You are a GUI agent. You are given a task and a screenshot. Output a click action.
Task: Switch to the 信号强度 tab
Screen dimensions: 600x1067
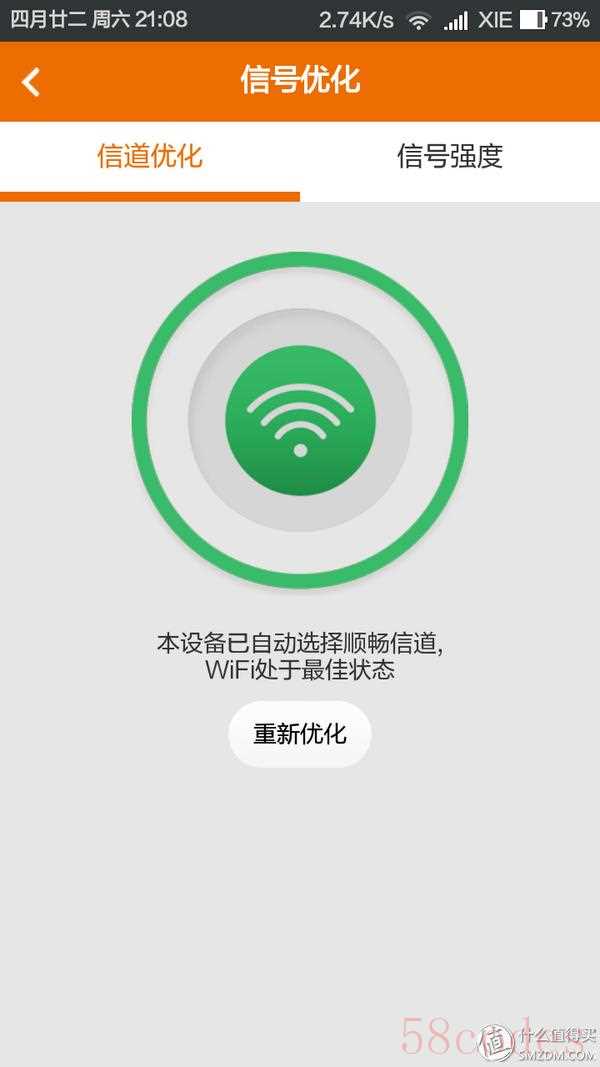tap(450, 157)
